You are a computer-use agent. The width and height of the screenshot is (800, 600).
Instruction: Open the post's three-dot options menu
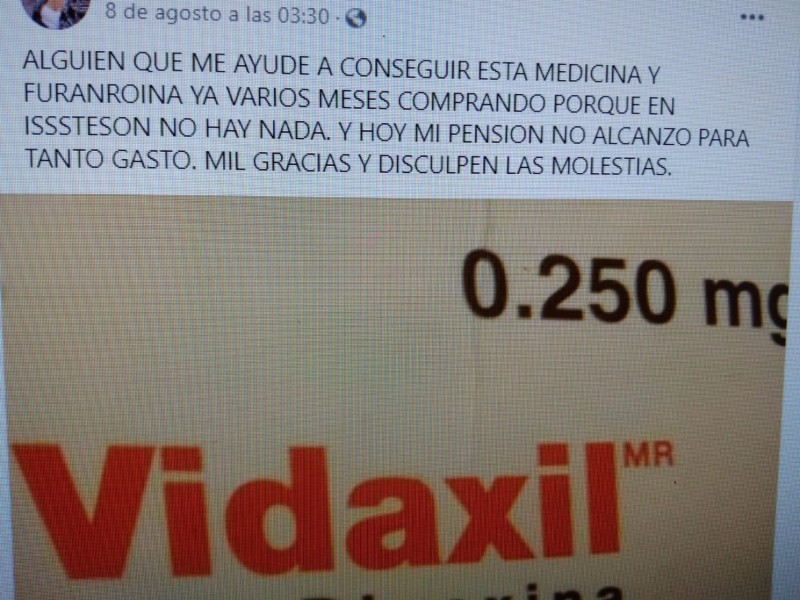click(x=752, y=17)
